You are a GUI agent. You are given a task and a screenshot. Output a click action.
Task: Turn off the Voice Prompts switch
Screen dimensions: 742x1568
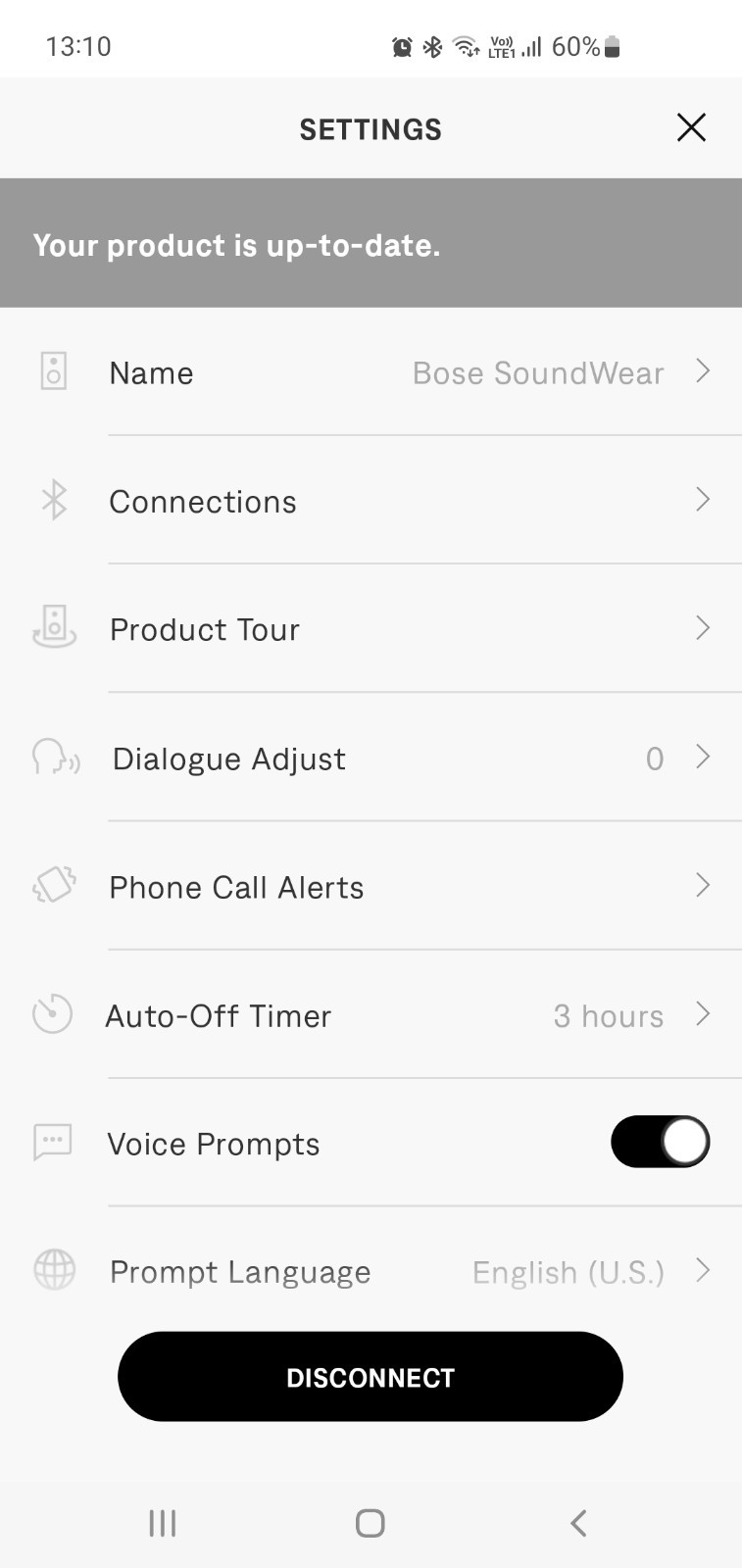[660, 1143]
